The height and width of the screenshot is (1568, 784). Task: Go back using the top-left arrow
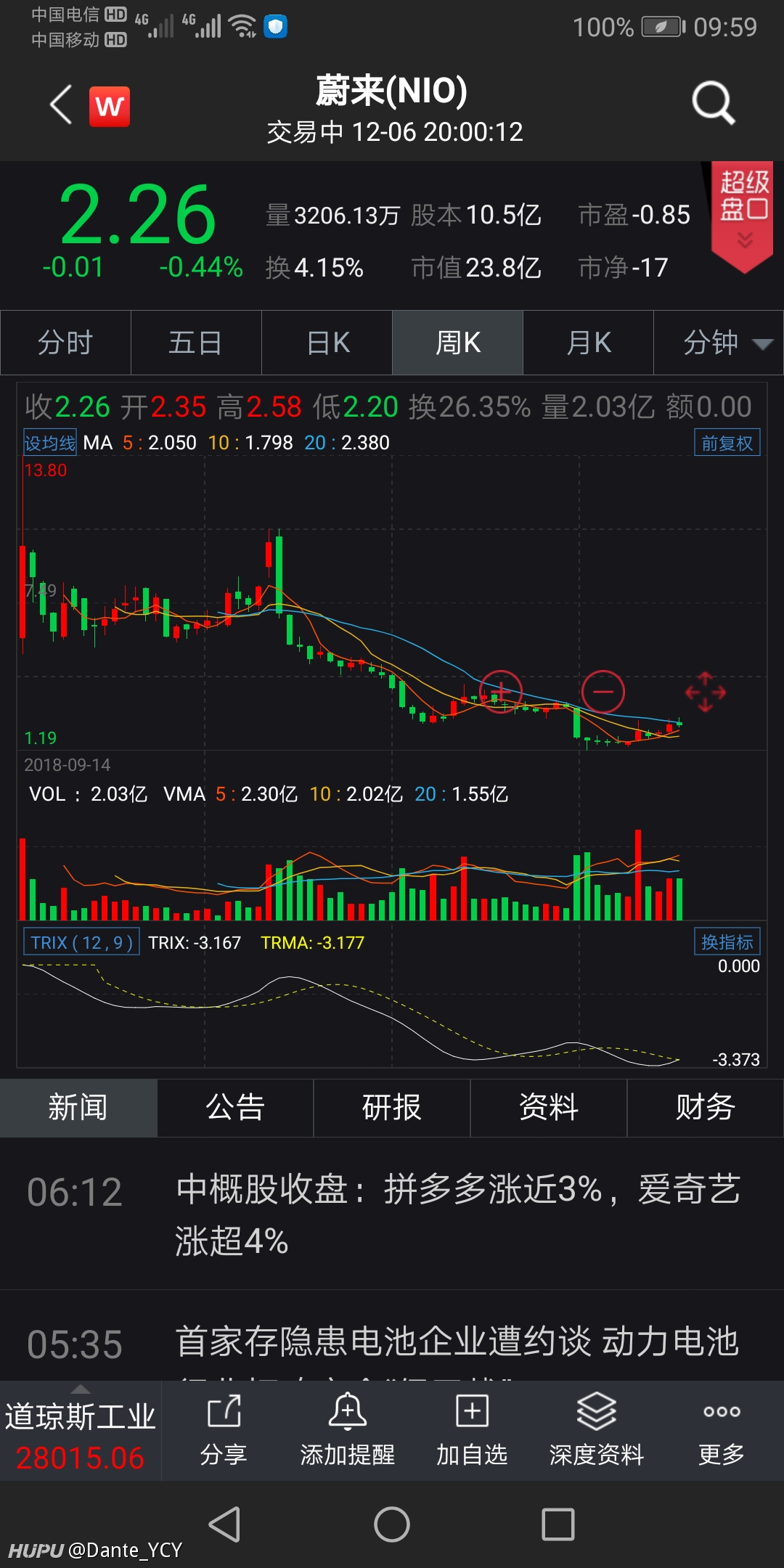62,105
